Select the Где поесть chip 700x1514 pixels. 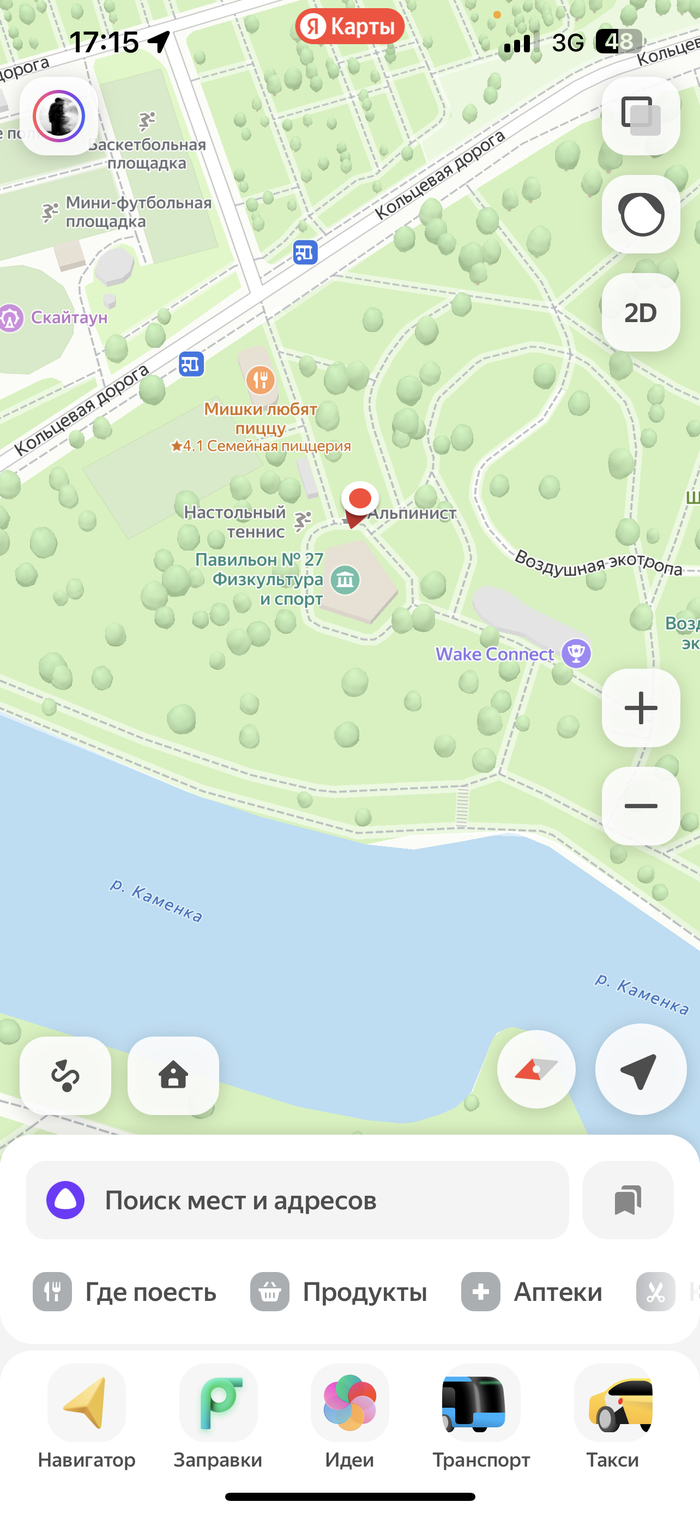(x=126, y=1292)
